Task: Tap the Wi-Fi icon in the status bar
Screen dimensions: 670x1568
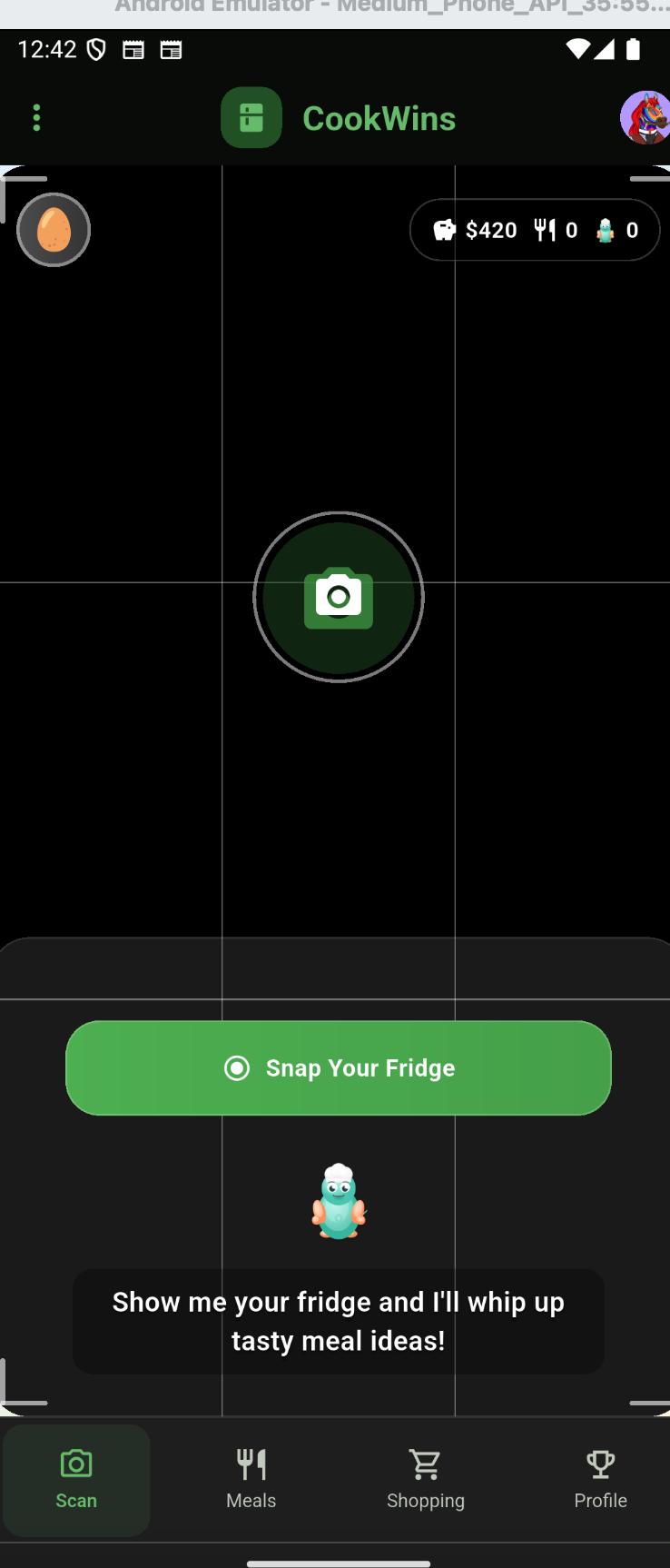Action: point(578,50)
